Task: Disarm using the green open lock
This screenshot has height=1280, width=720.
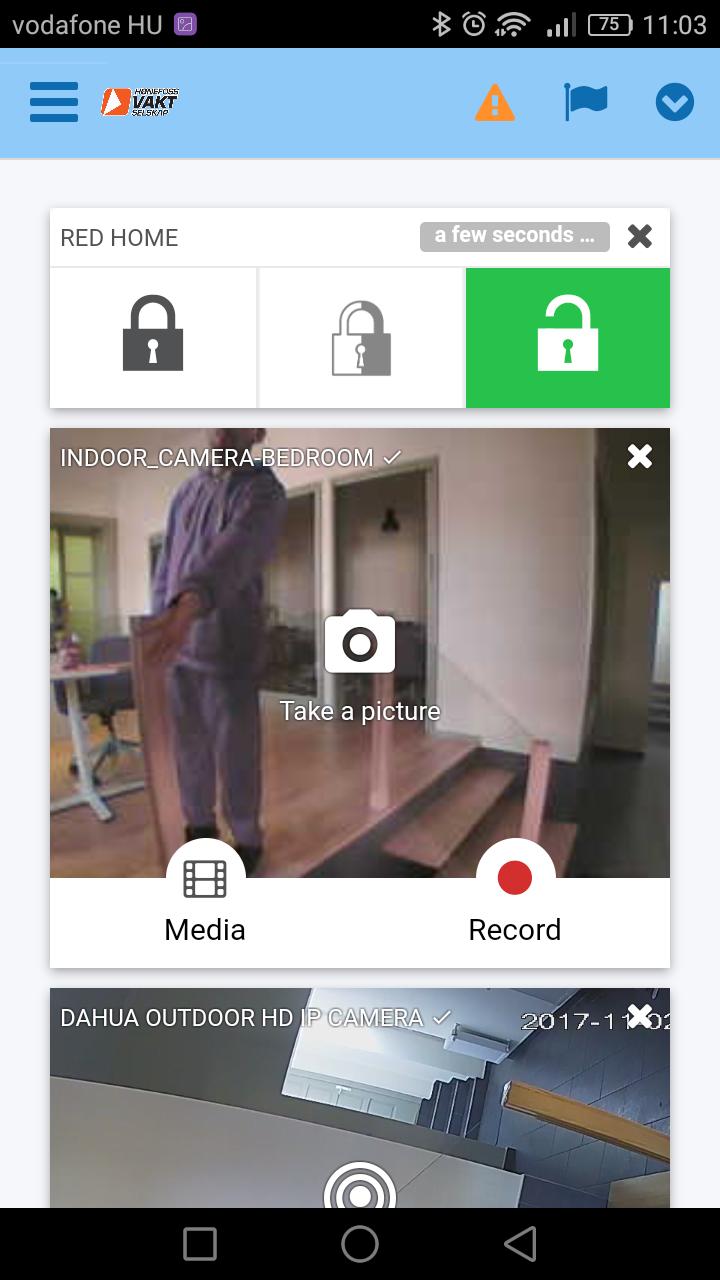Action: pos(568,338)
